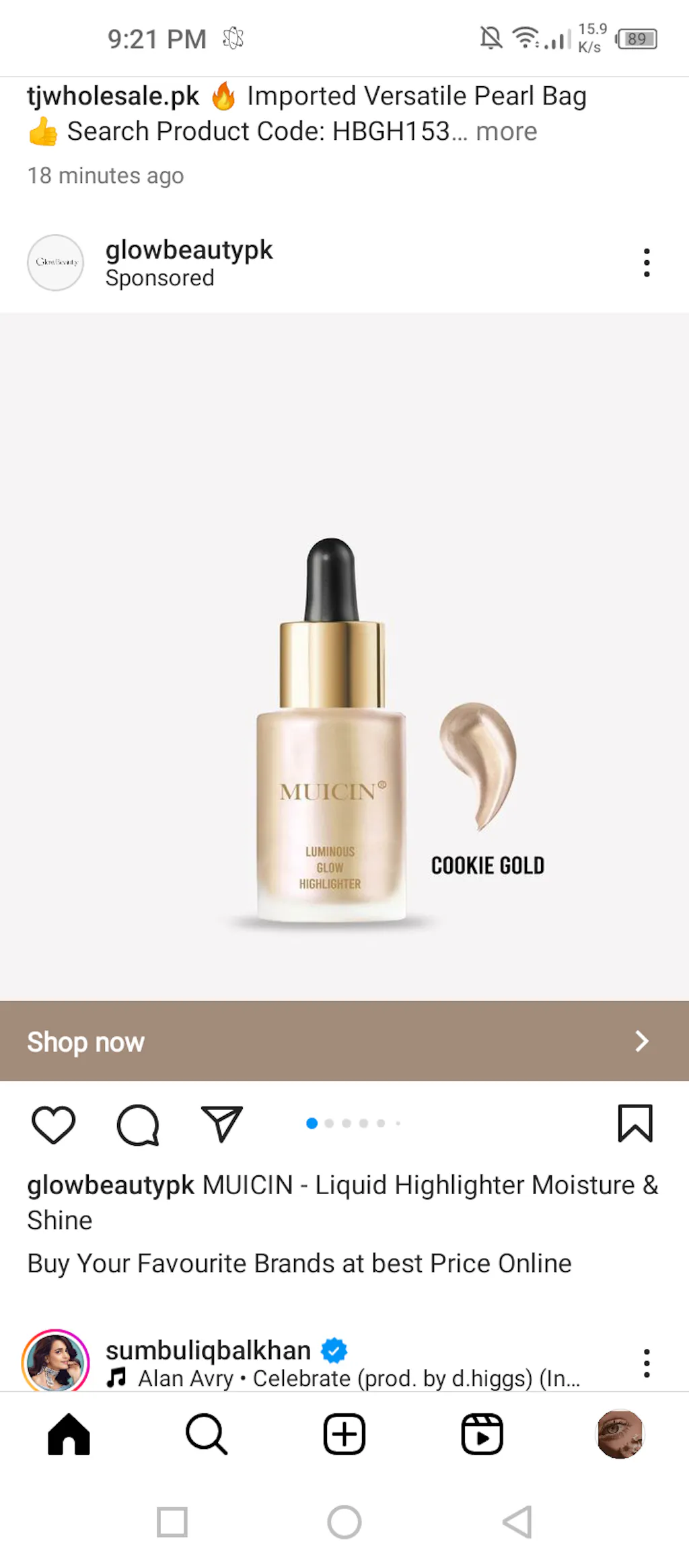This screenshot has height=1568, width=689.
Task: Open glowbeautypk's profile picture
Action: 55,262
